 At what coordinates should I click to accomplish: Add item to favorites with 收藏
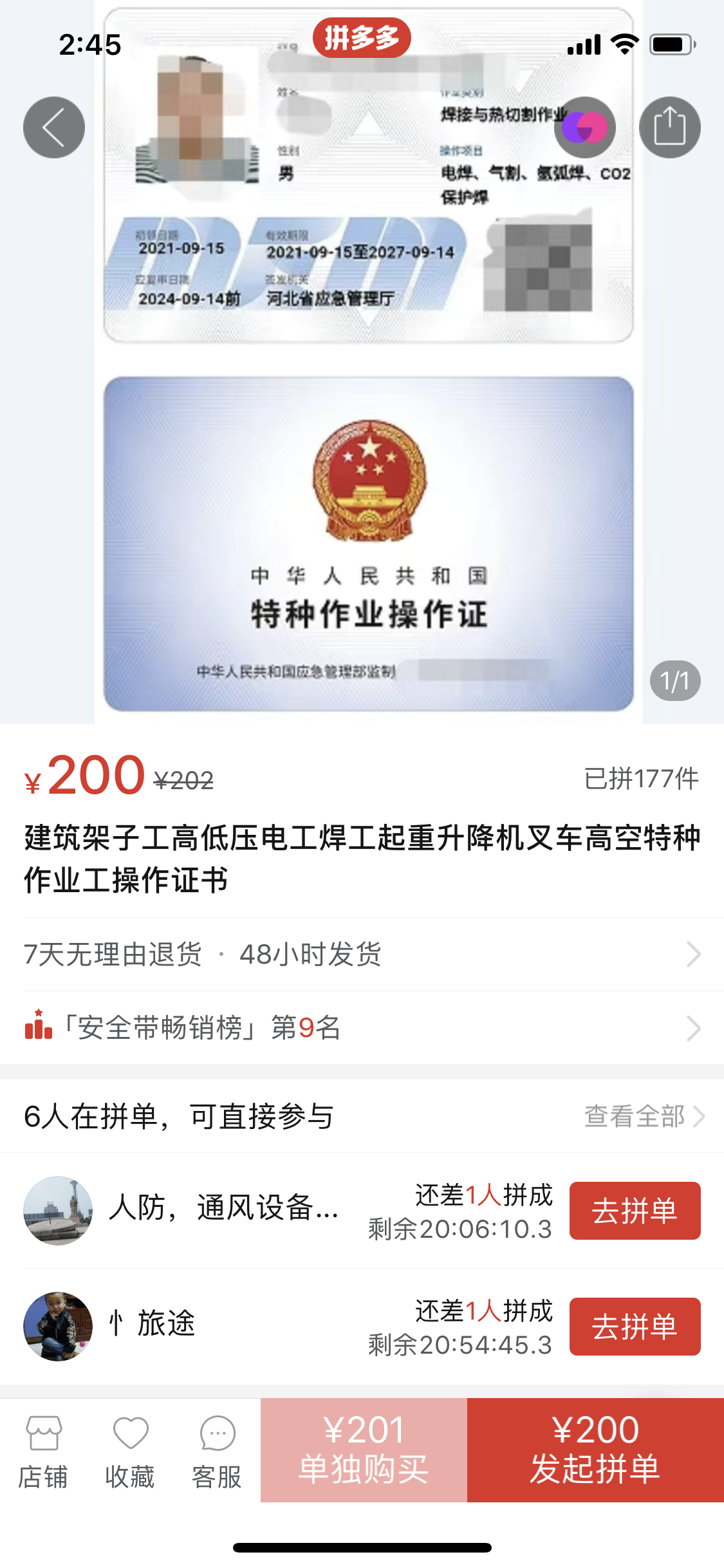[130, 1452]
